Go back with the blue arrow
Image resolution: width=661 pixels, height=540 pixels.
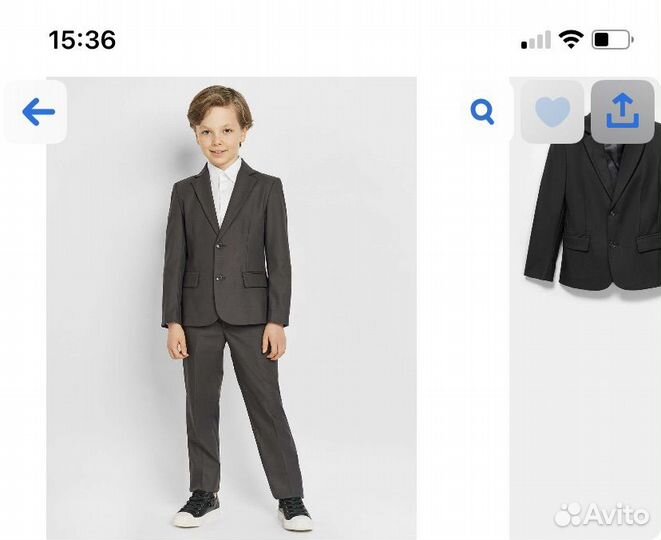click(x=38, y=113)
